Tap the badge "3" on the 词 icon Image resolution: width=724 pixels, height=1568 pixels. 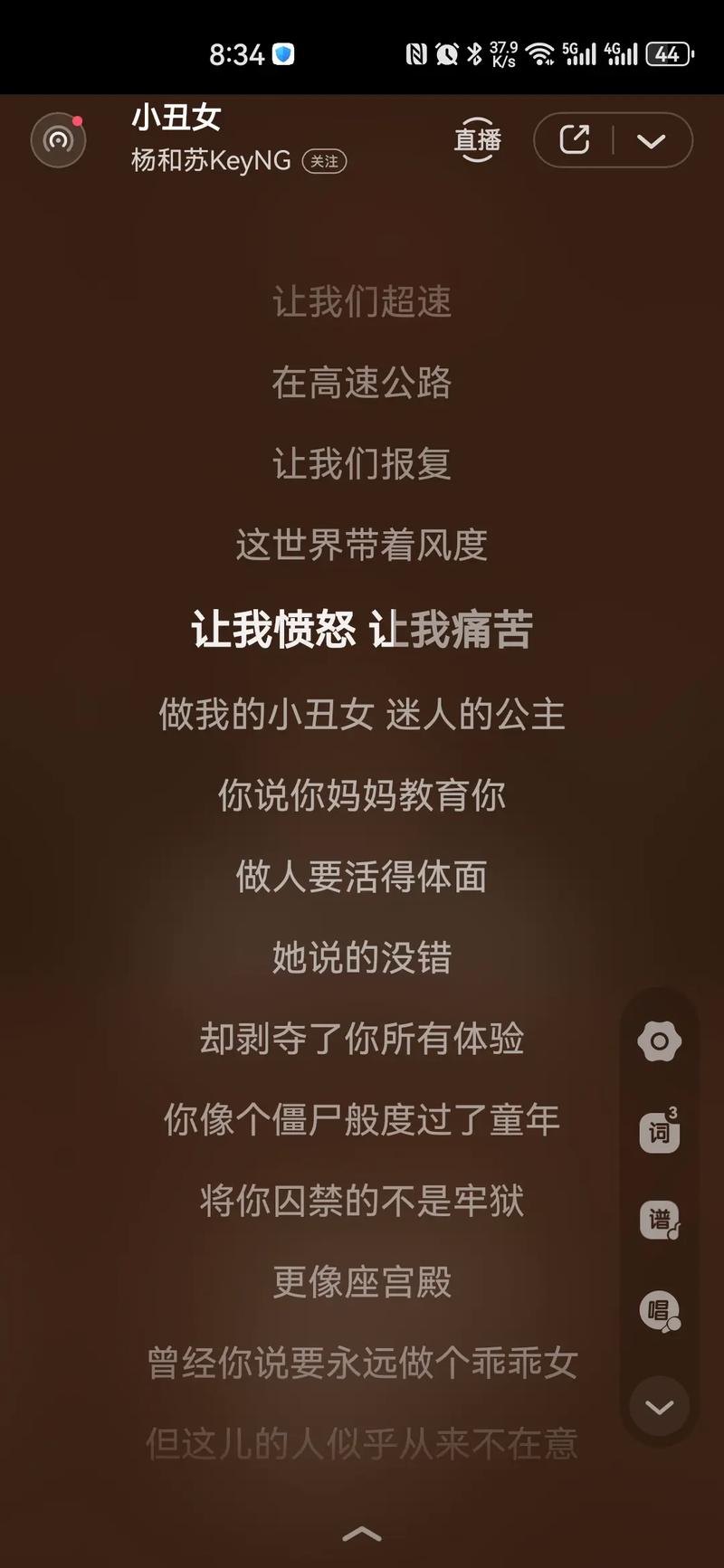pos(672,1111)
